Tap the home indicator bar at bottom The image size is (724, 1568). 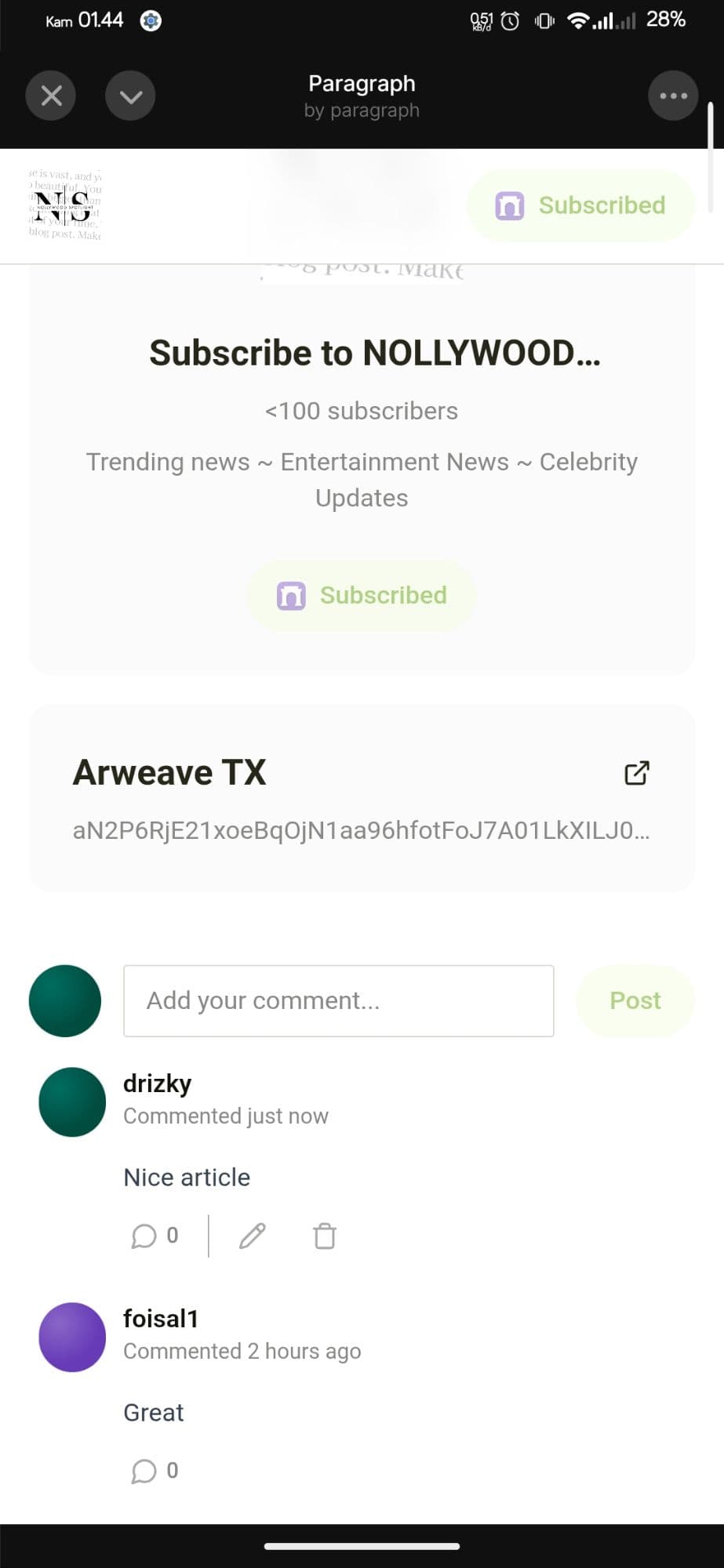click(362, 1545)
